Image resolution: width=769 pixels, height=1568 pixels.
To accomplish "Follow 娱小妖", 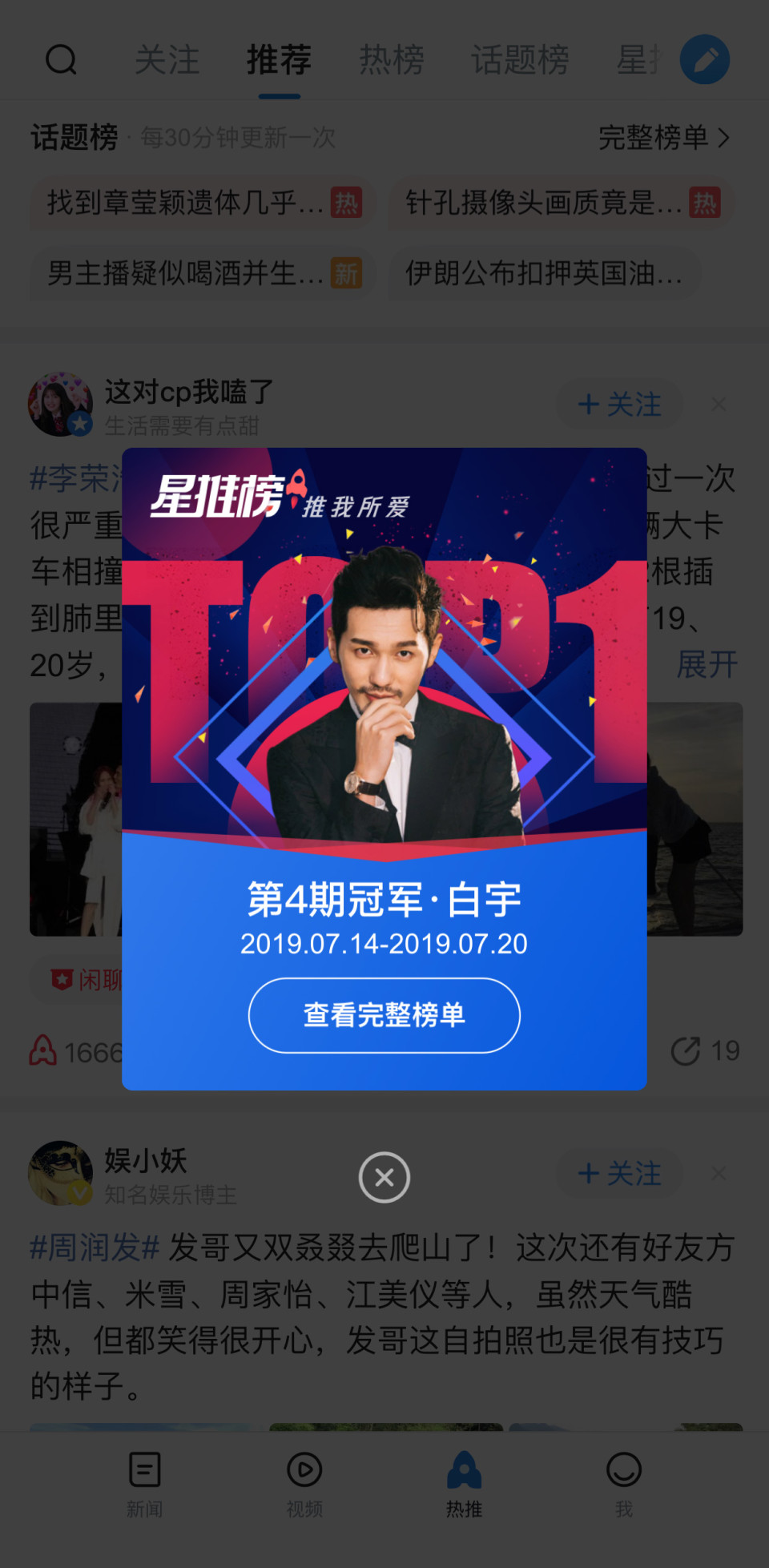I will point(619,1174).
